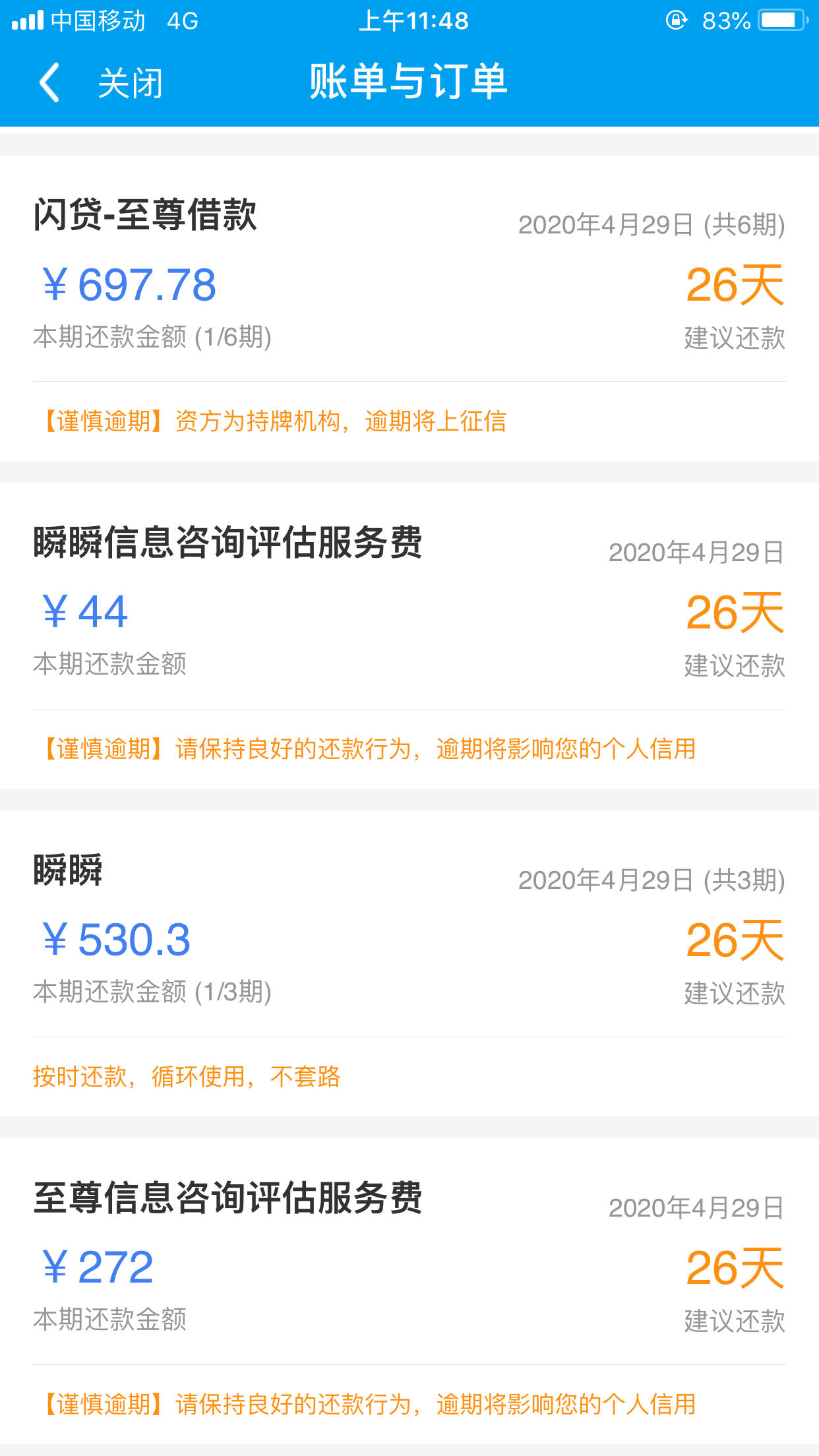Open the 瞬瞬信息咨询评估服务费 bill card
The height and width of the screenshot is (1456, 819).
coord(409,636)
